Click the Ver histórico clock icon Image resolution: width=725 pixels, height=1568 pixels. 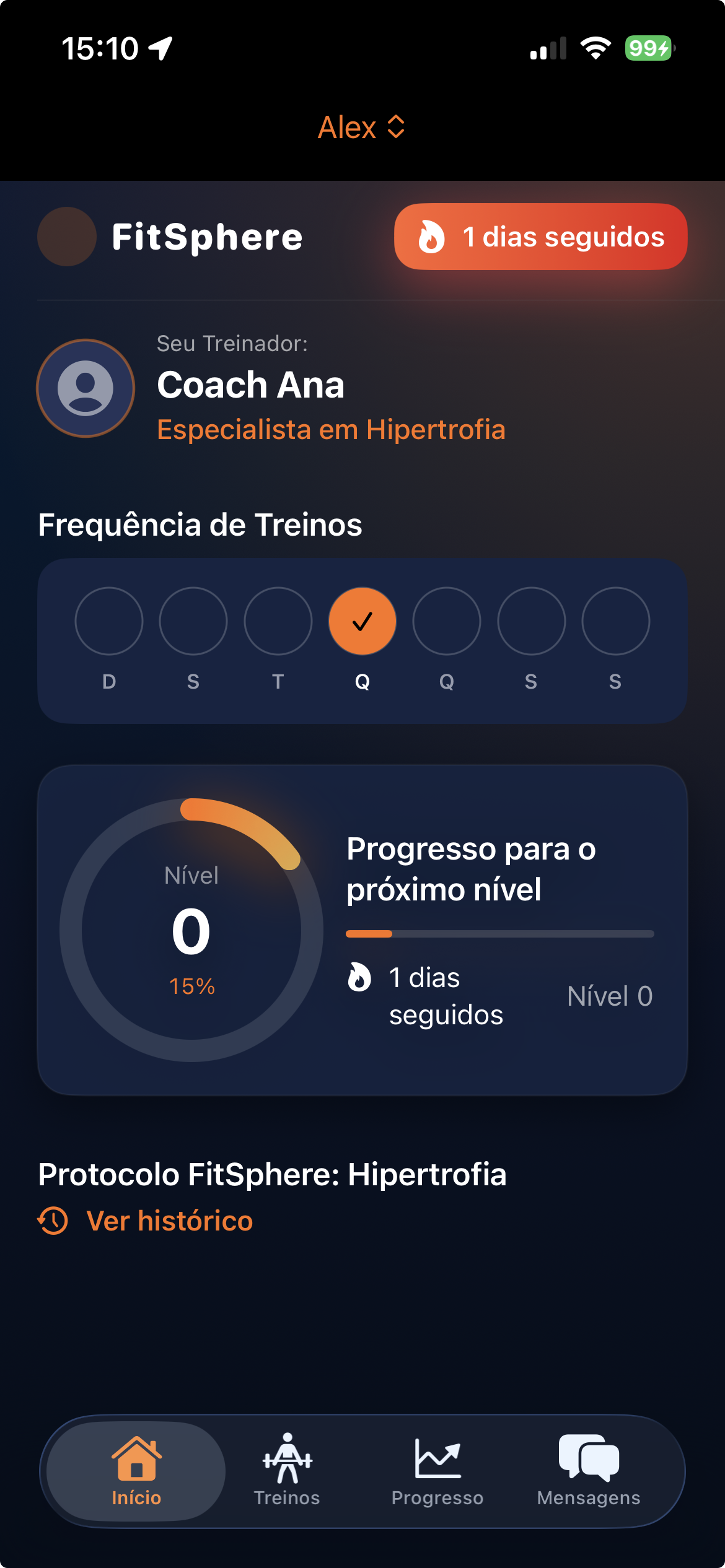52,1221
